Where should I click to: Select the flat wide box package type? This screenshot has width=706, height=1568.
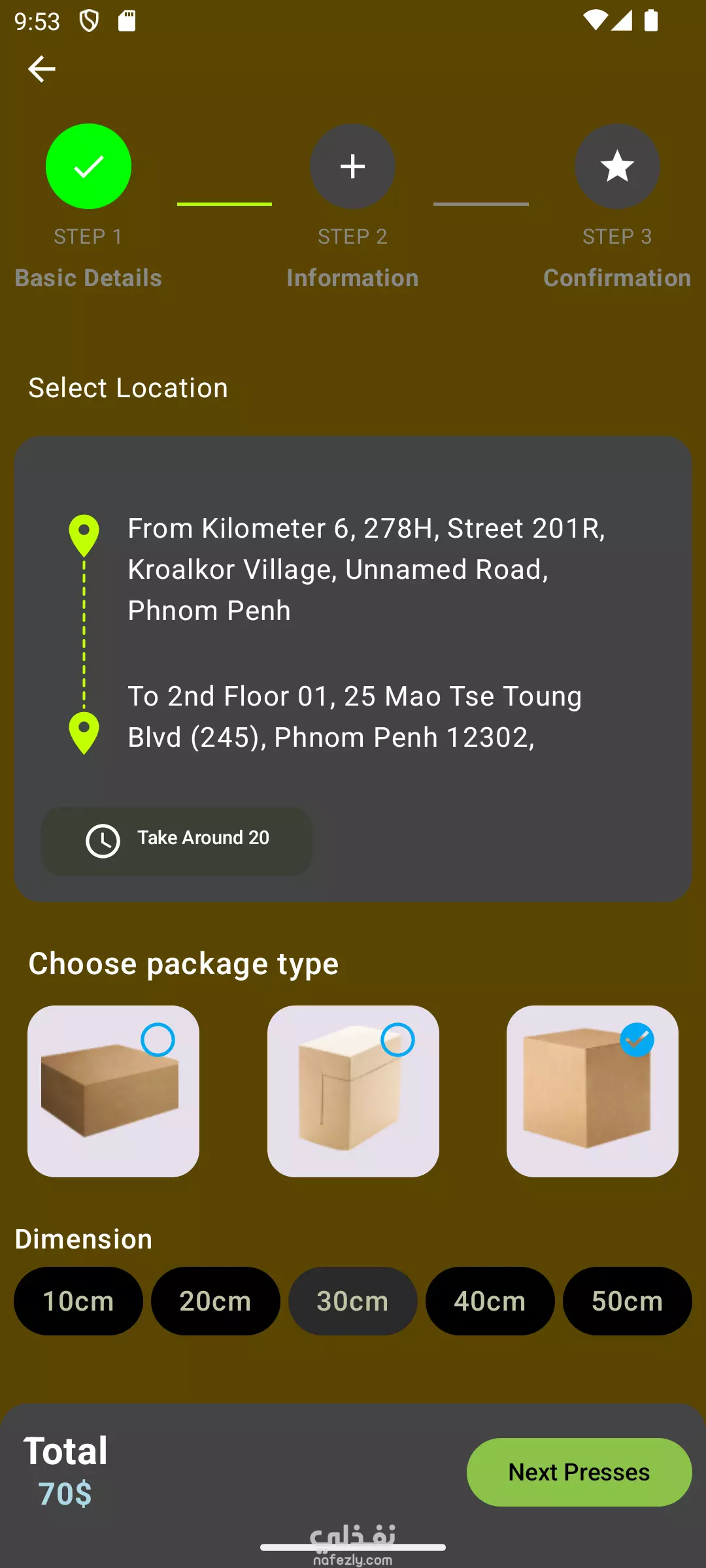(113, 1091)
